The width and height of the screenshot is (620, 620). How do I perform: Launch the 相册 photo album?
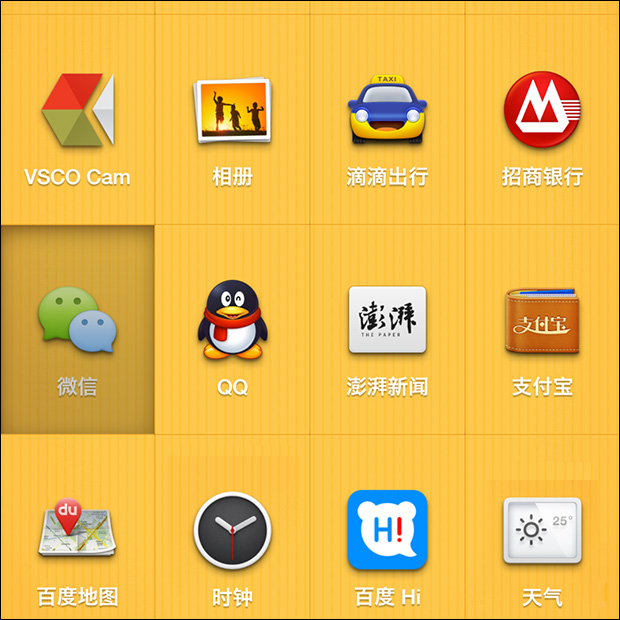232,110
